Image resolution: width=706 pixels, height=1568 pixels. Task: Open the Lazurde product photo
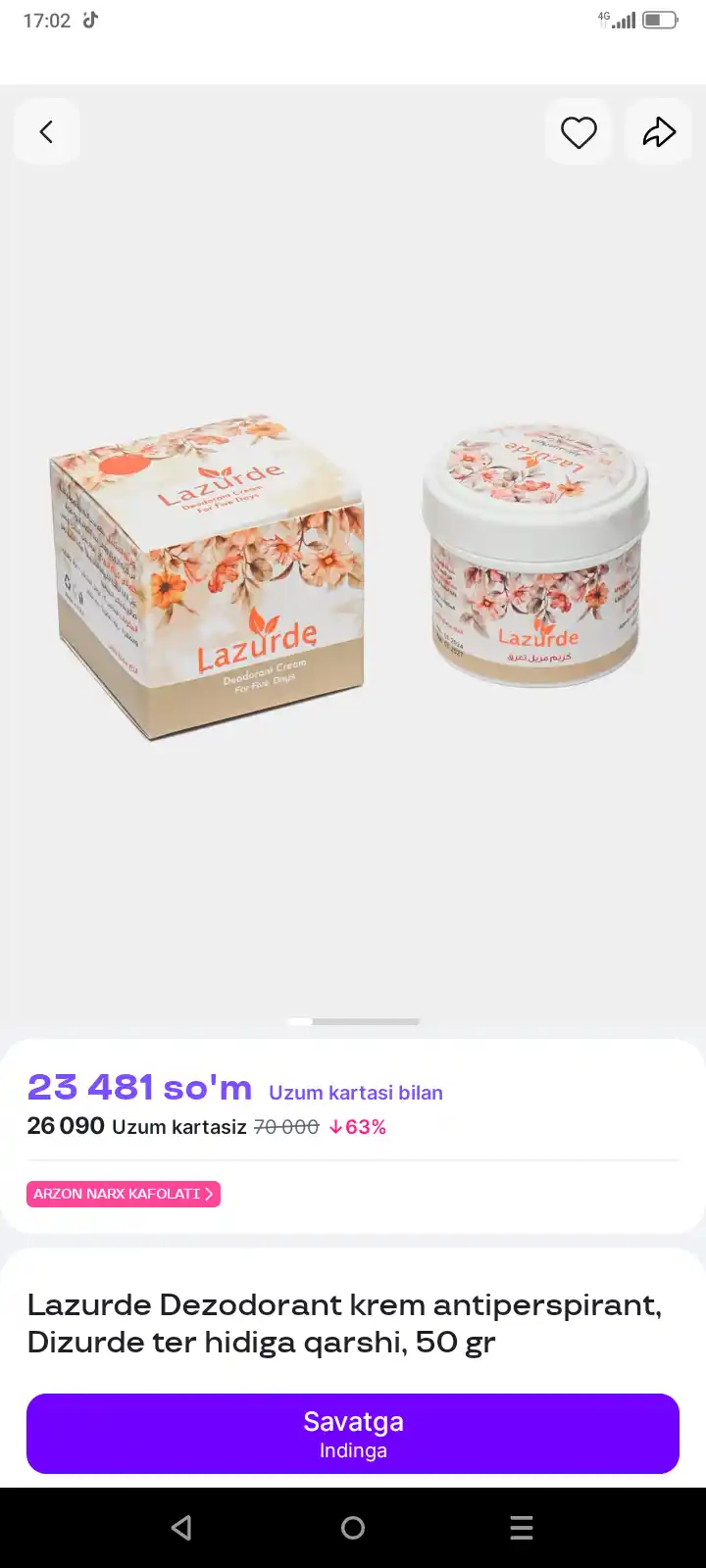(x=353, y=559)
